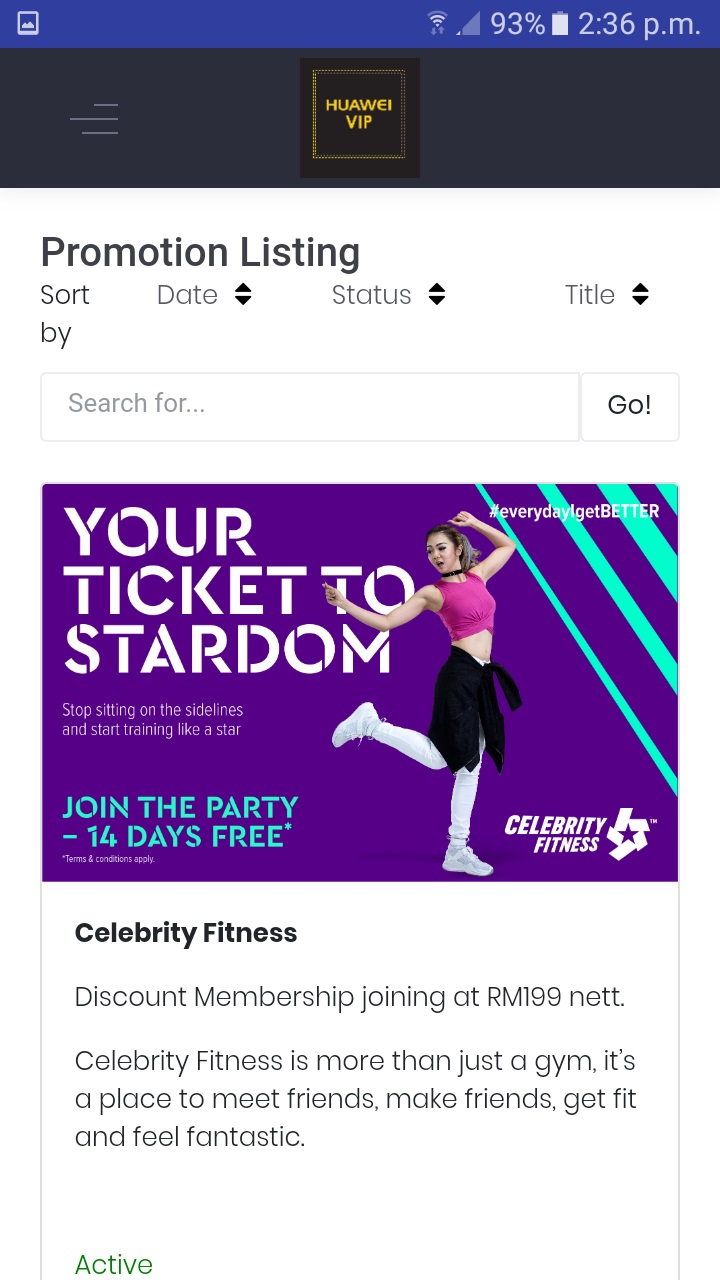
Task: Focus the Search for... field
Action: (x=310, y=407)
